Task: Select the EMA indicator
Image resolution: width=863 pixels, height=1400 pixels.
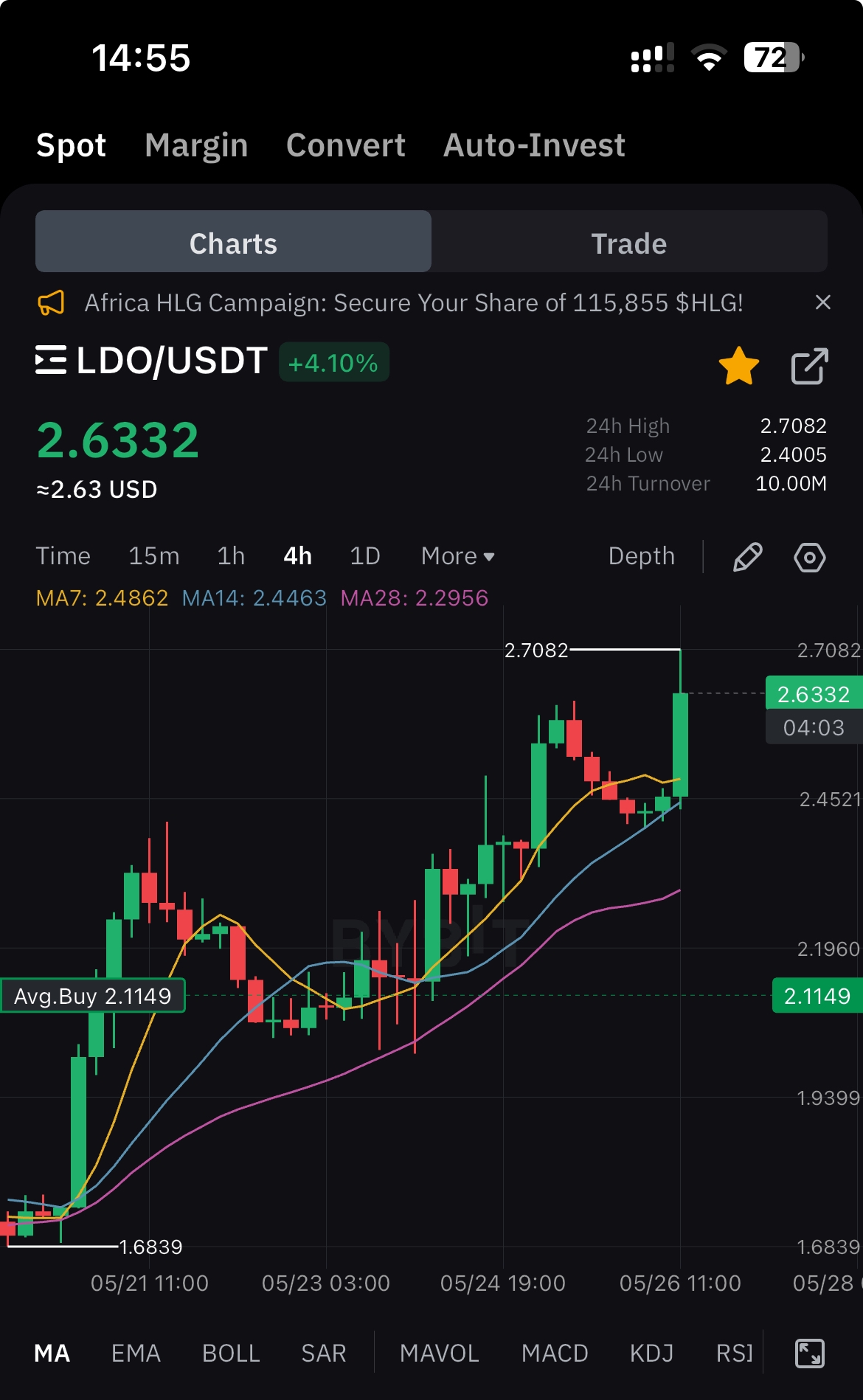Action: tap(136, 1354)
